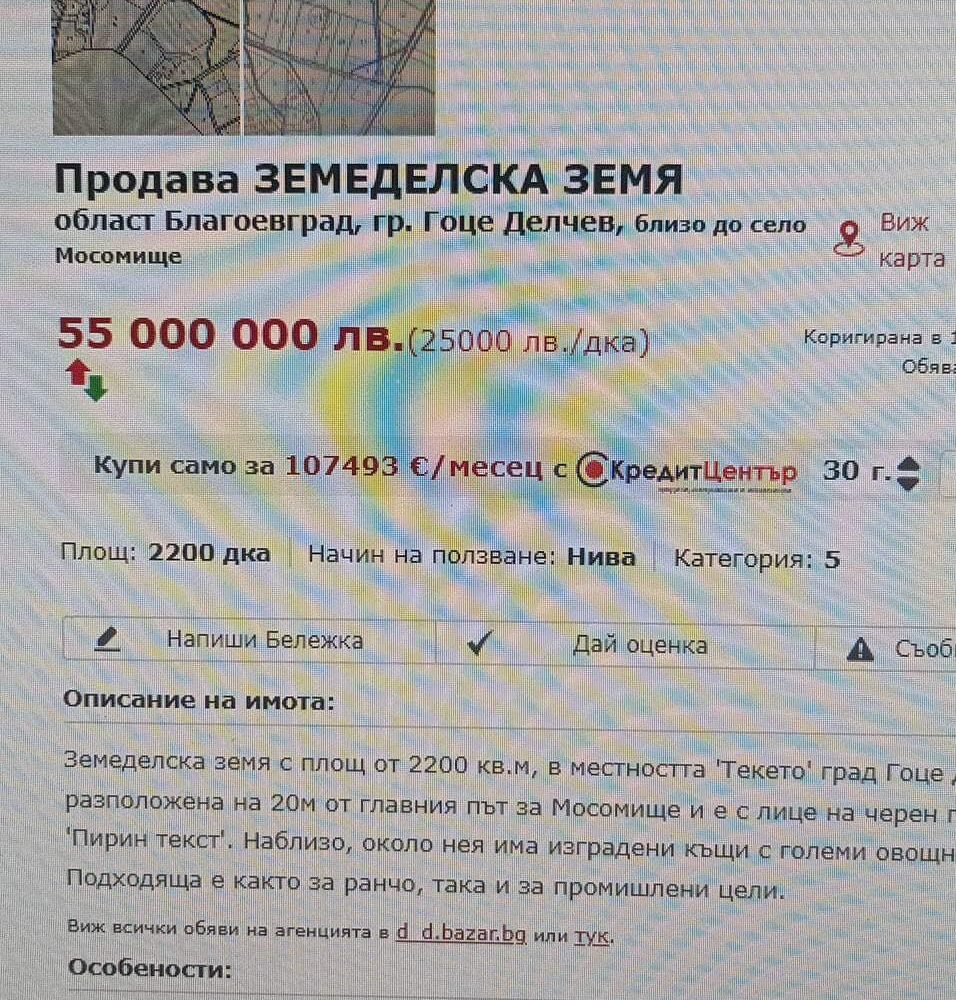Image resolution: width=956 pixels, height=1000 pixels.
Task: Follow the тук link for agency listings
Action: 591,936
